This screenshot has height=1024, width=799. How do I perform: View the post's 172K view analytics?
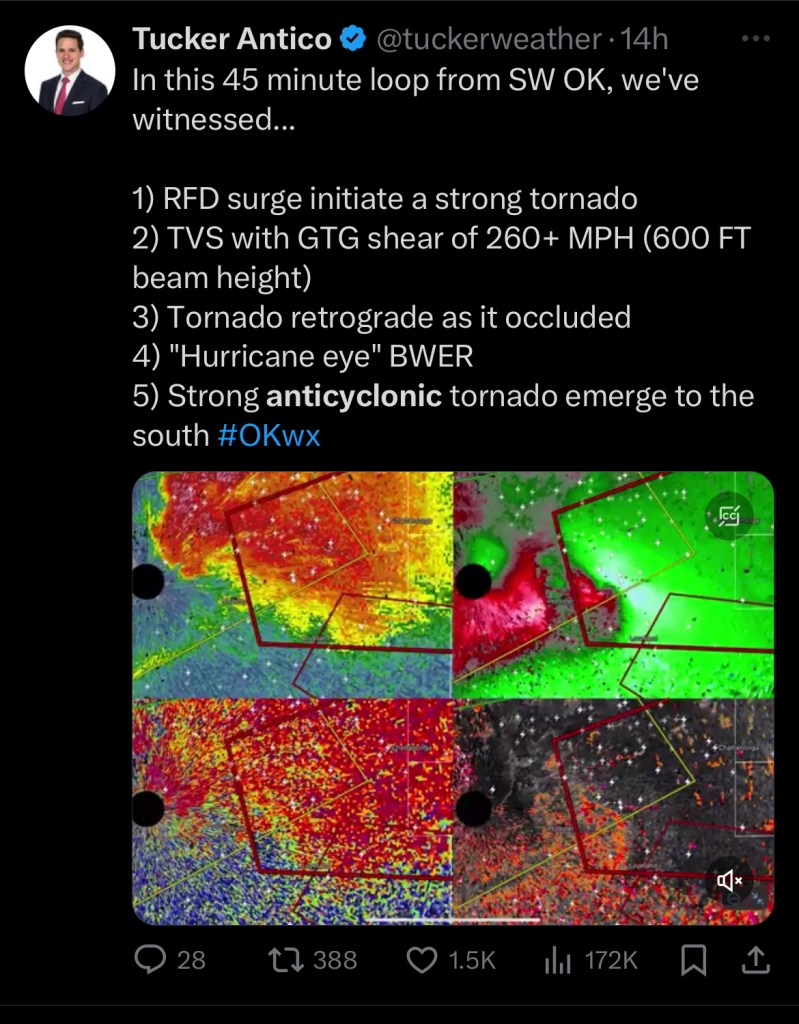(x=557, y=960)
